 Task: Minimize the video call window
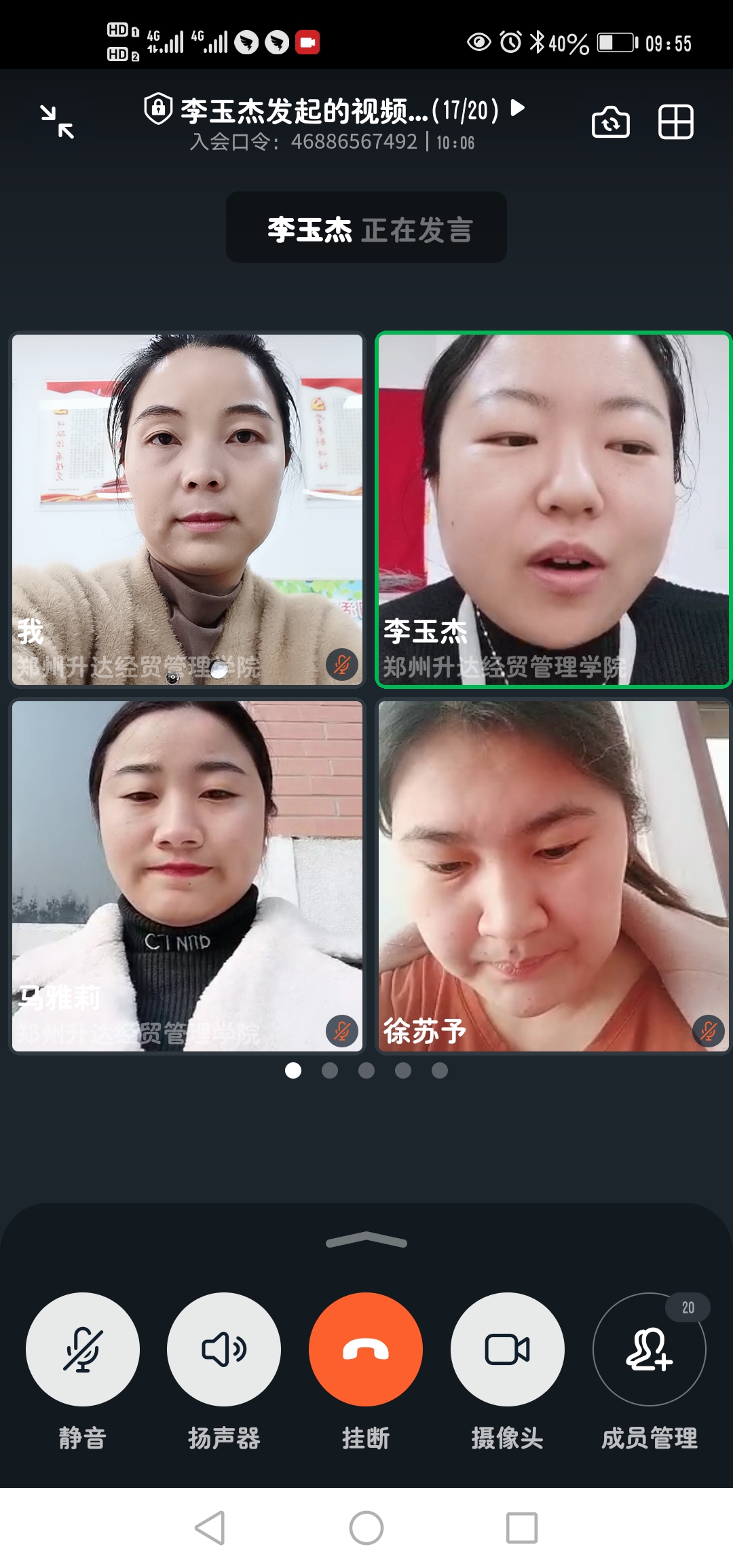pos(57,122)
